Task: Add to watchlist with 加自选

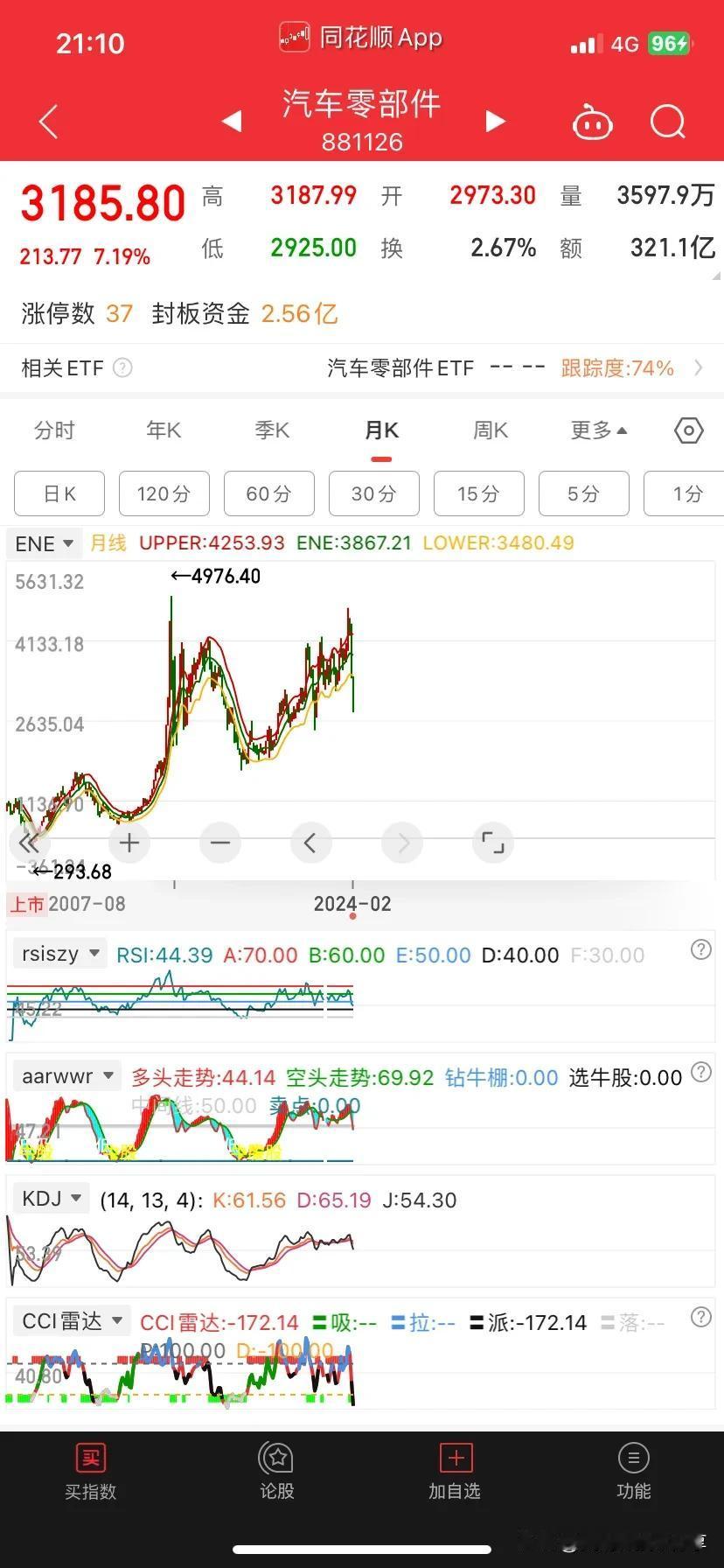Action: coord(456,1473)
